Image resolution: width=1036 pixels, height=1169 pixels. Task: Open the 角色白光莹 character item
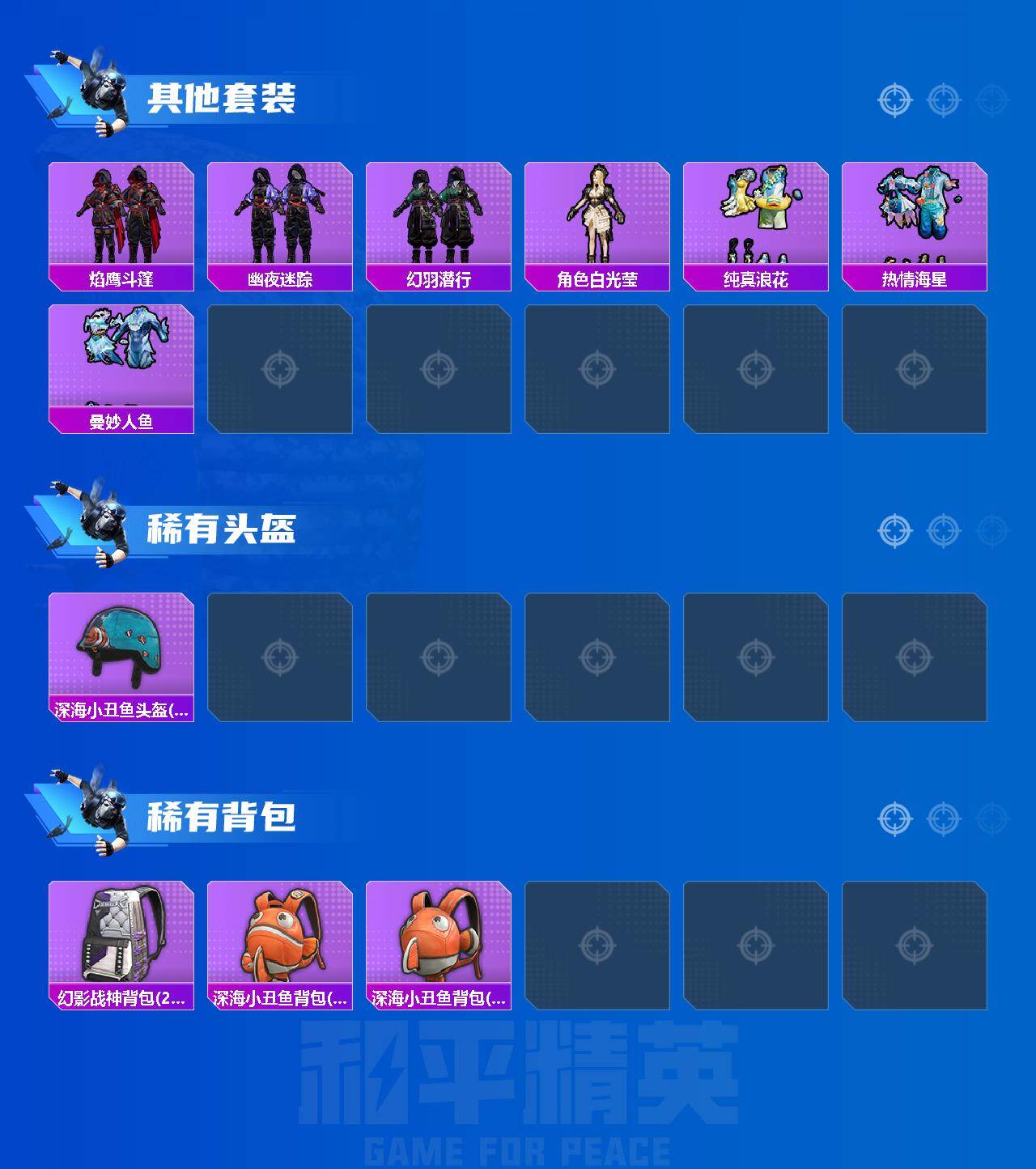coord(597,219)
